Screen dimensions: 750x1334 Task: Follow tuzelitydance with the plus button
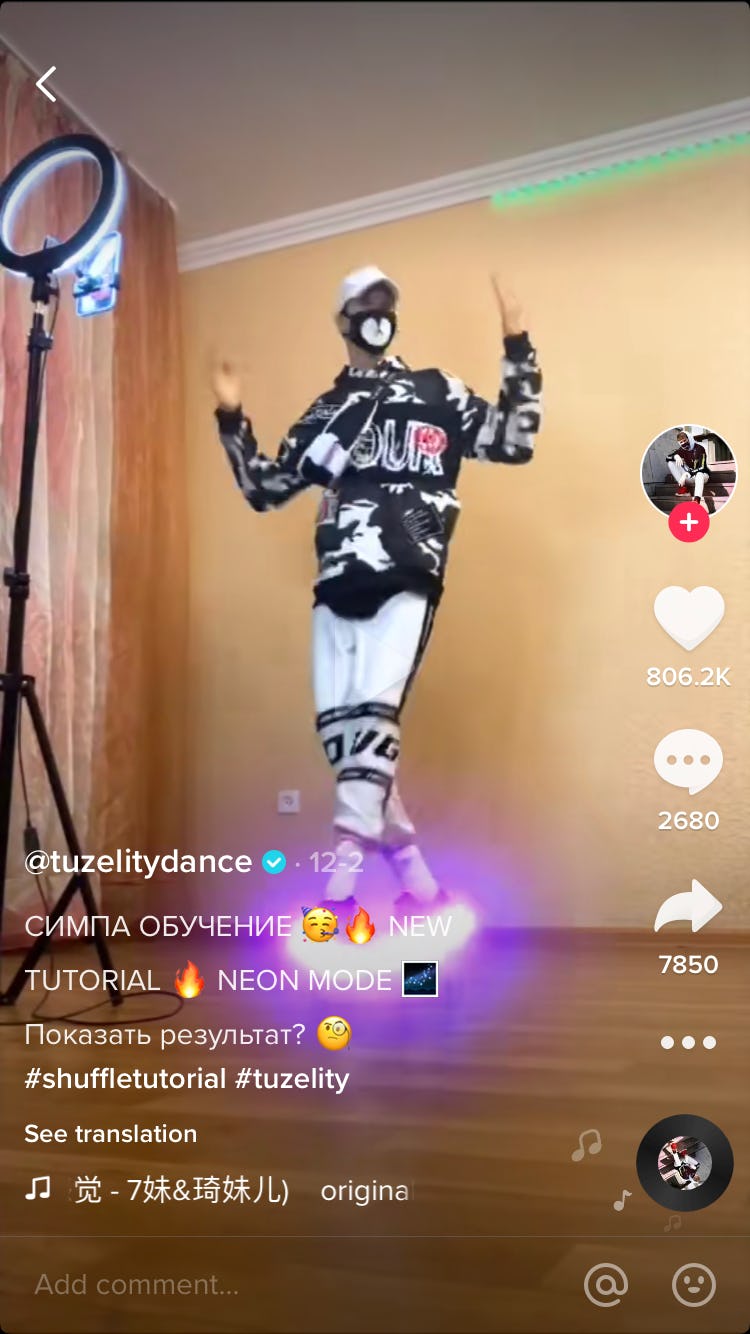688,522
